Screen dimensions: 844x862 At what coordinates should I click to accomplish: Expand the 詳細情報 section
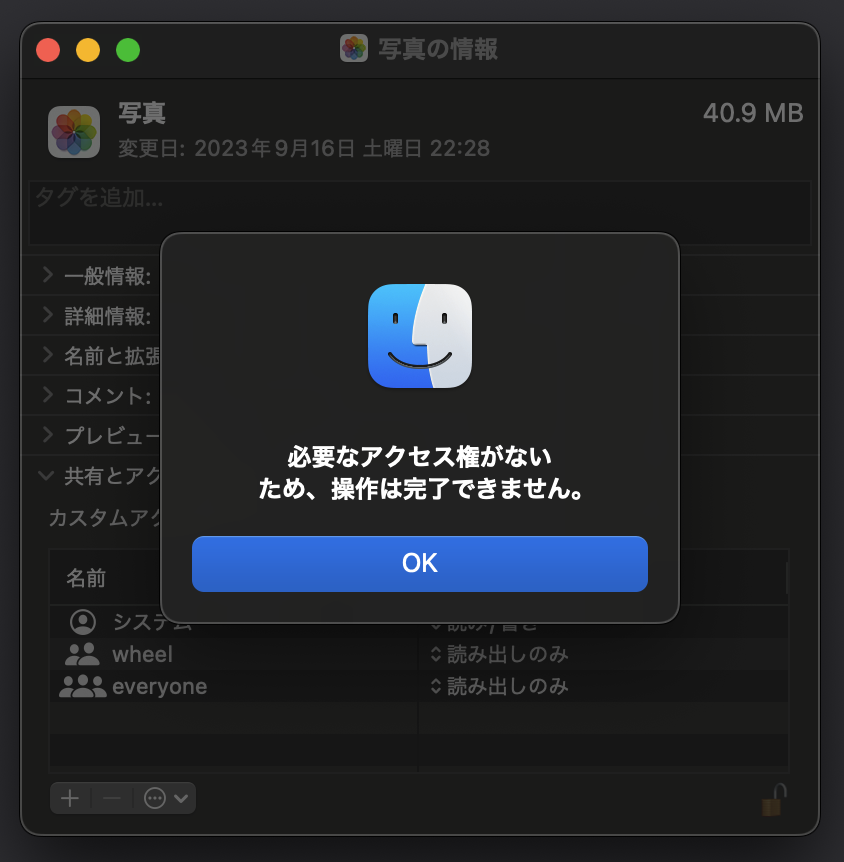[x=47, y=315]
